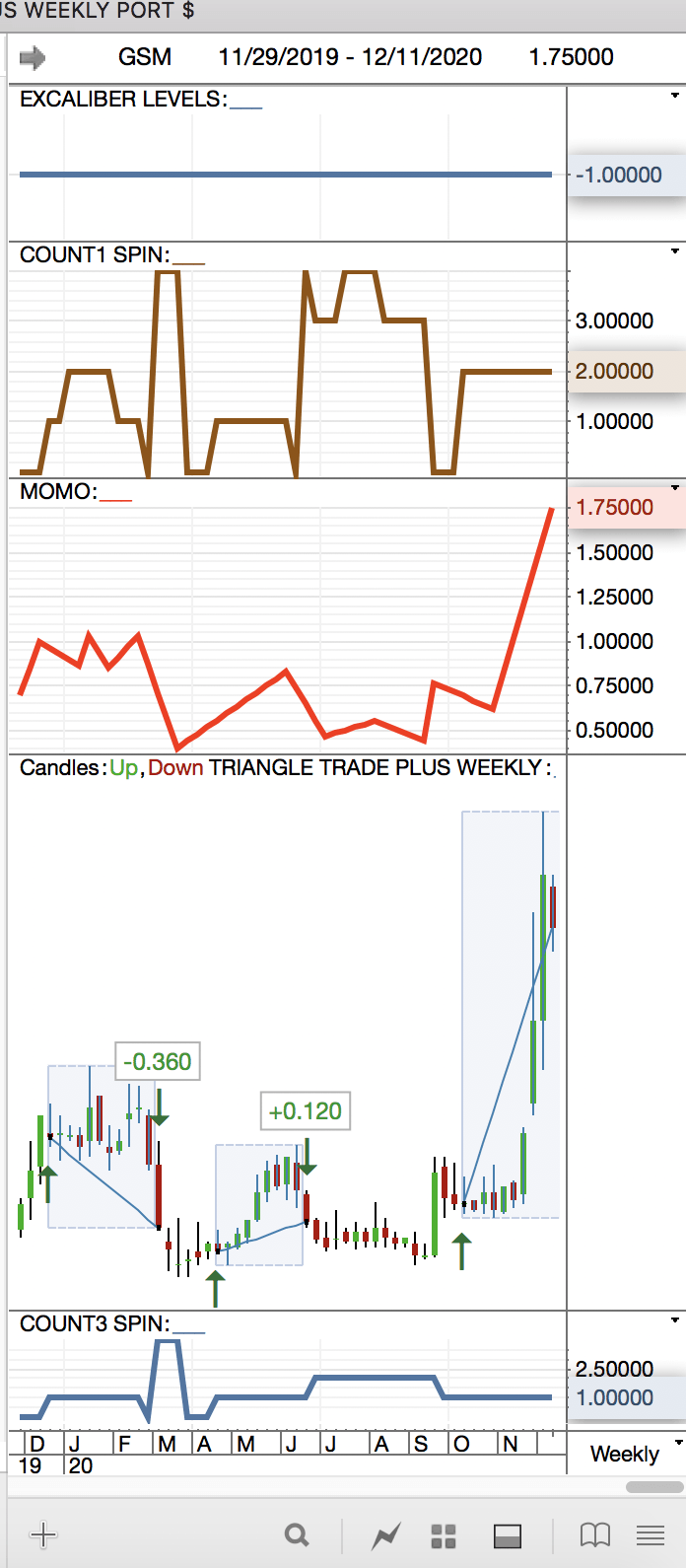Select the GSM ticker symbol field

[145, 57]
